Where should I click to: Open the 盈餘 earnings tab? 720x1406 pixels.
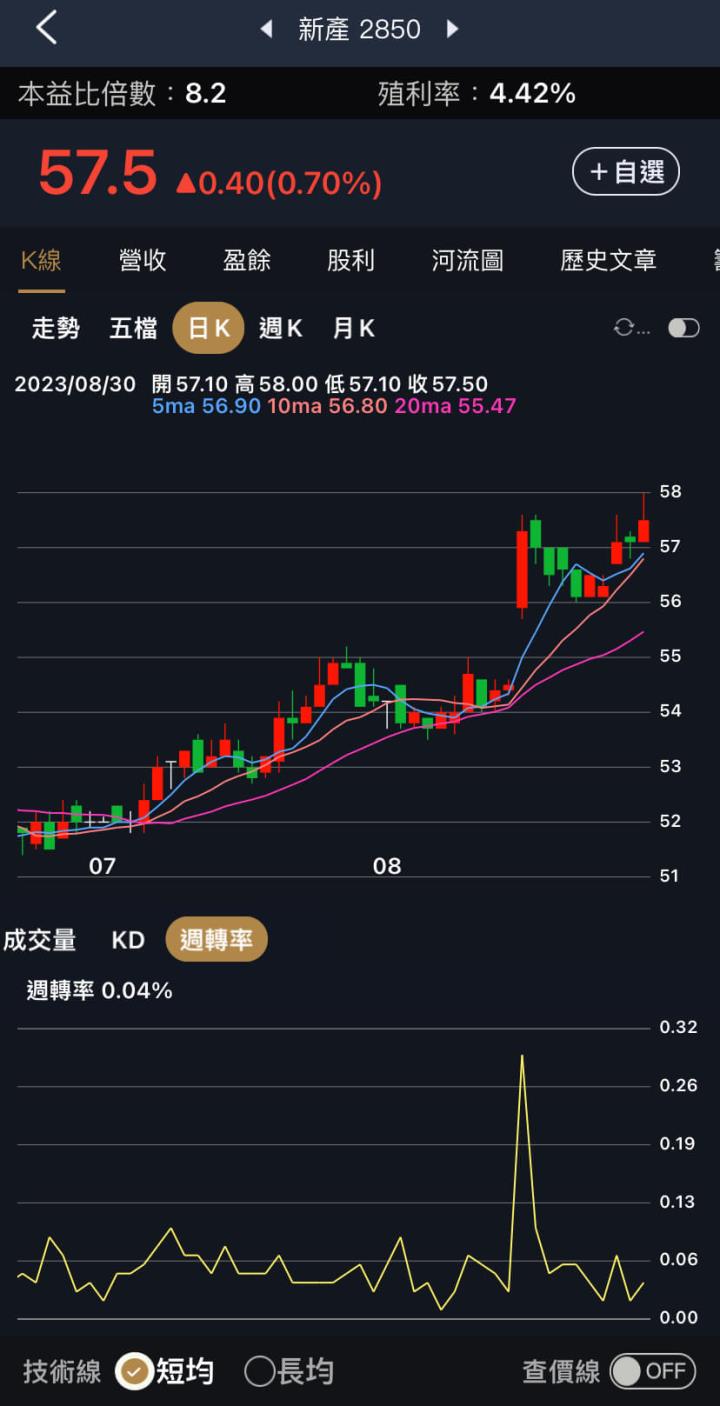[x=247, y=260]
